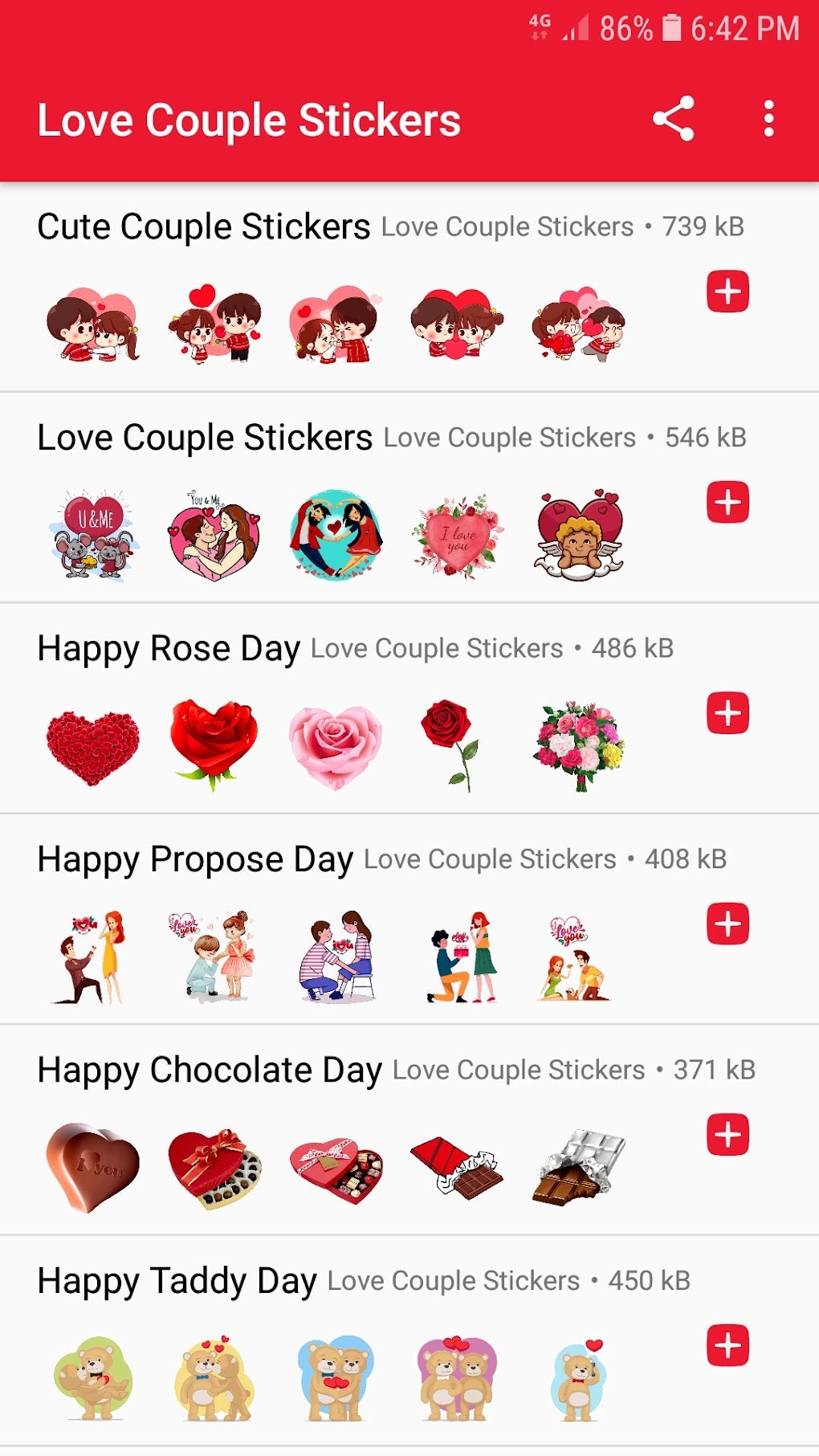Image resolution: width=819 pixels, height=1456 pixels.
Task: Add the Happy Chocolate Day pack
Action: click(x=727, y=1135)
